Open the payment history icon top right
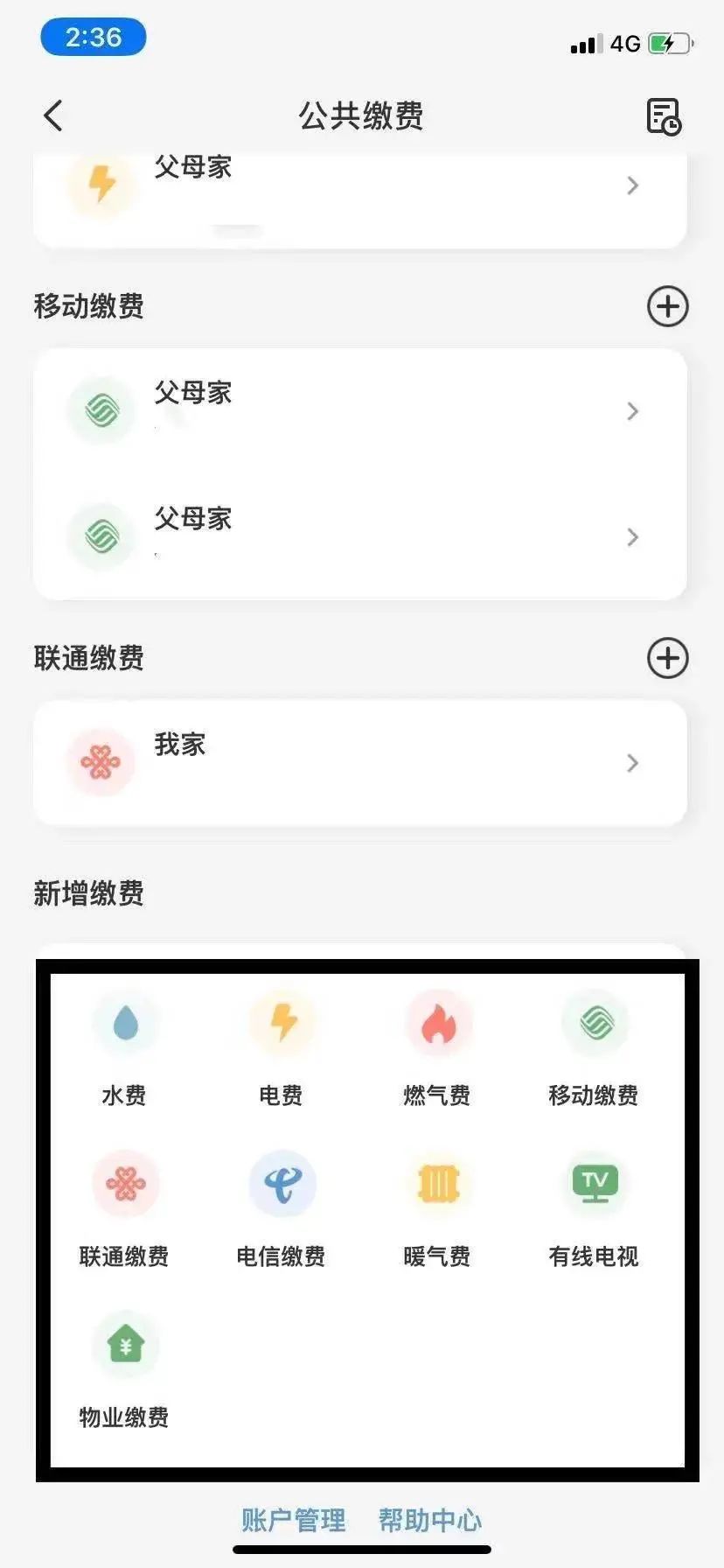The image size is (724, 1568). (663, 115)
